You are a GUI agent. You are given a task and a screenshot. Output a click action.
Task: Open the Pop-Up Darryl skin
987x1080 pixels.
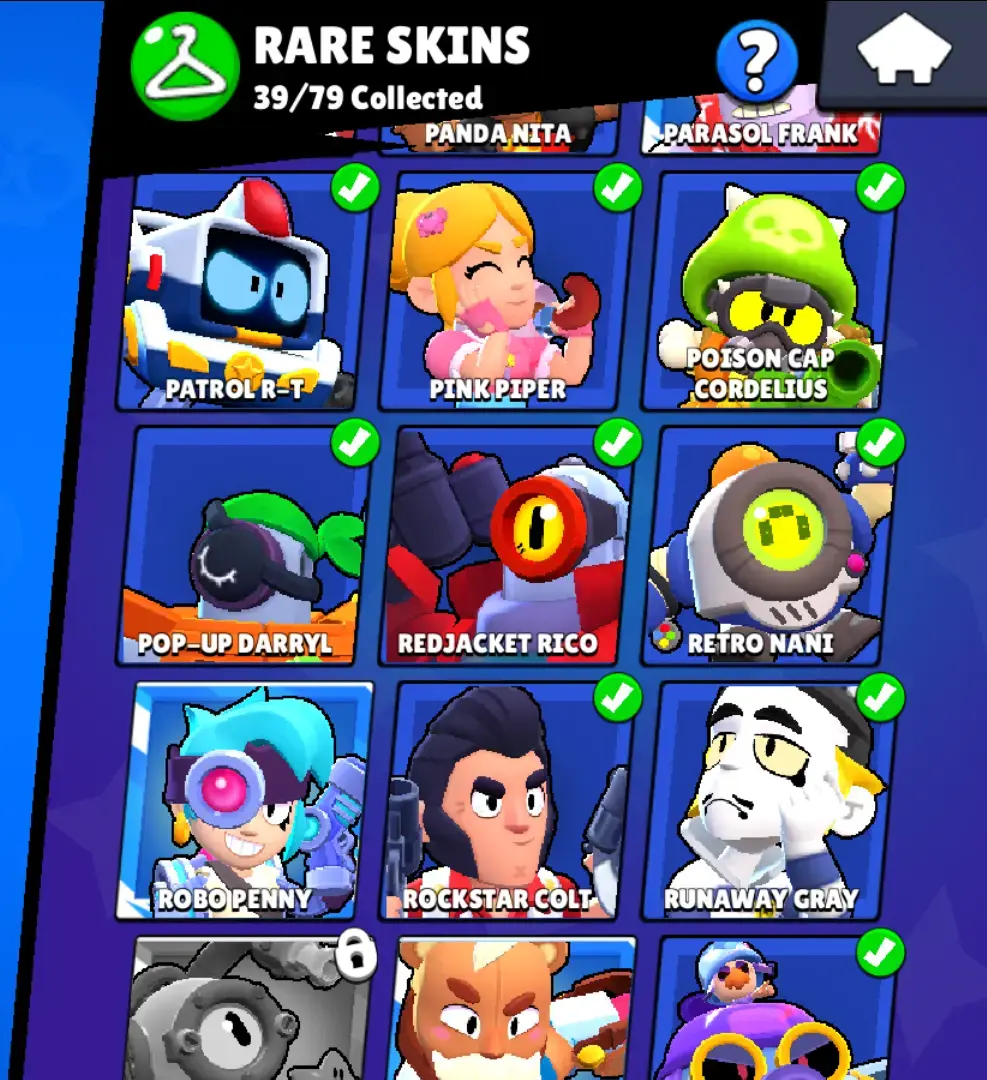point(243,547)
